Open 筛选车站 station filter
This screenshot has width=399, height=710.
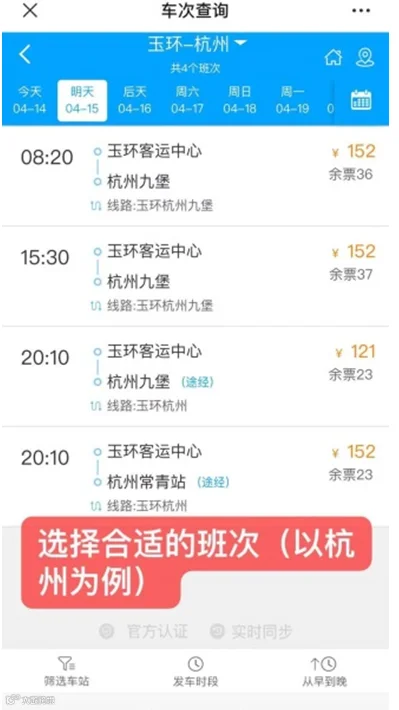pyautogui.click(x=67, y=672)
